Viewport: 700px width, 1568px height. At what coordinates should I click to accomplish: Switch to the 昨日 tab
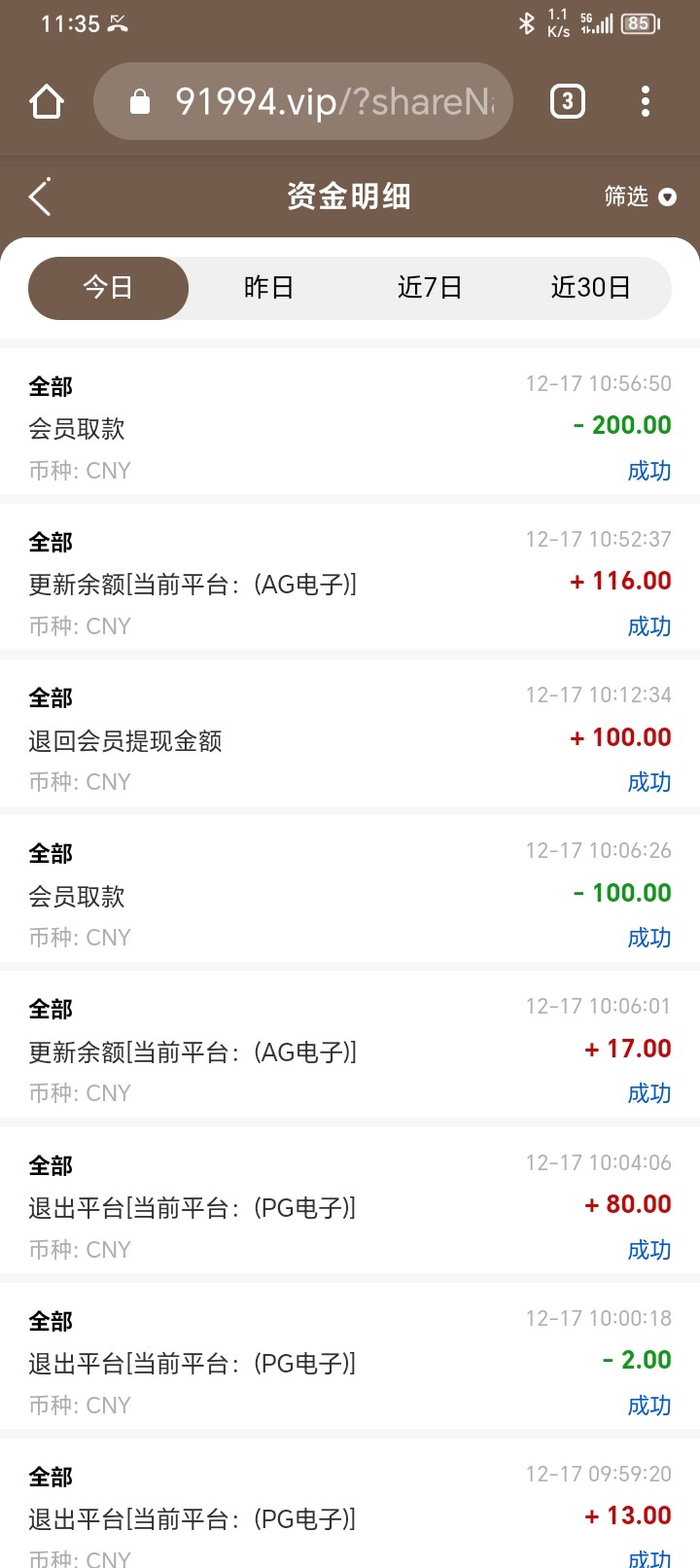pos(268,288)
